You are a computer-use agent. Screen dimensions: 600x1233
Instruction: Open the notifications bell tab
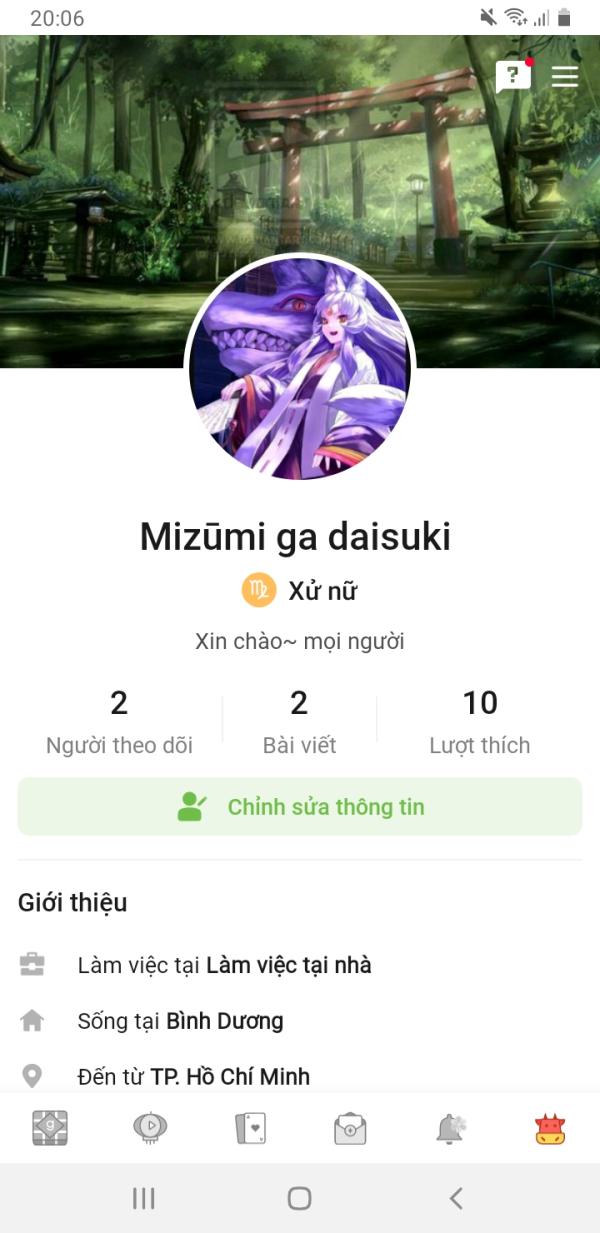click(451, 1128)
